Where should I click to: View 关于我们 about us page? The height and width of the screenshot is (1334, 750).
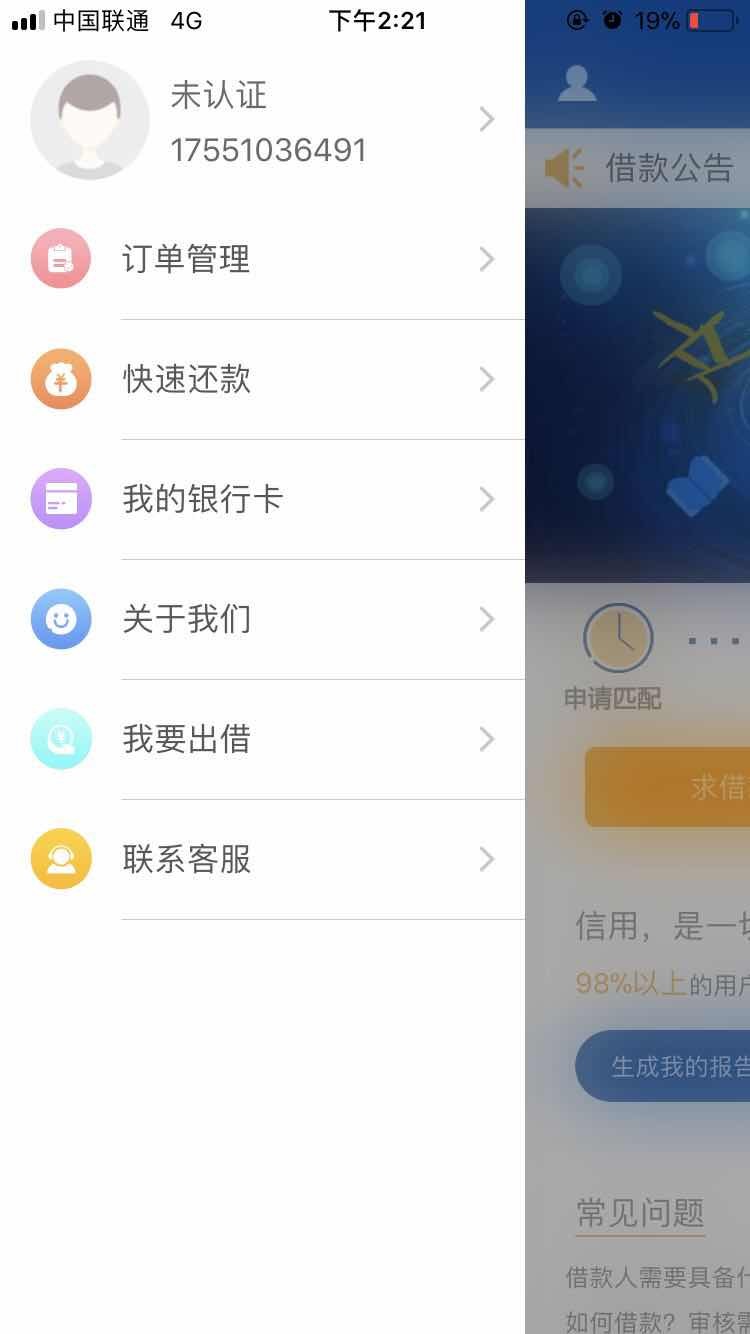pos(262,620)
